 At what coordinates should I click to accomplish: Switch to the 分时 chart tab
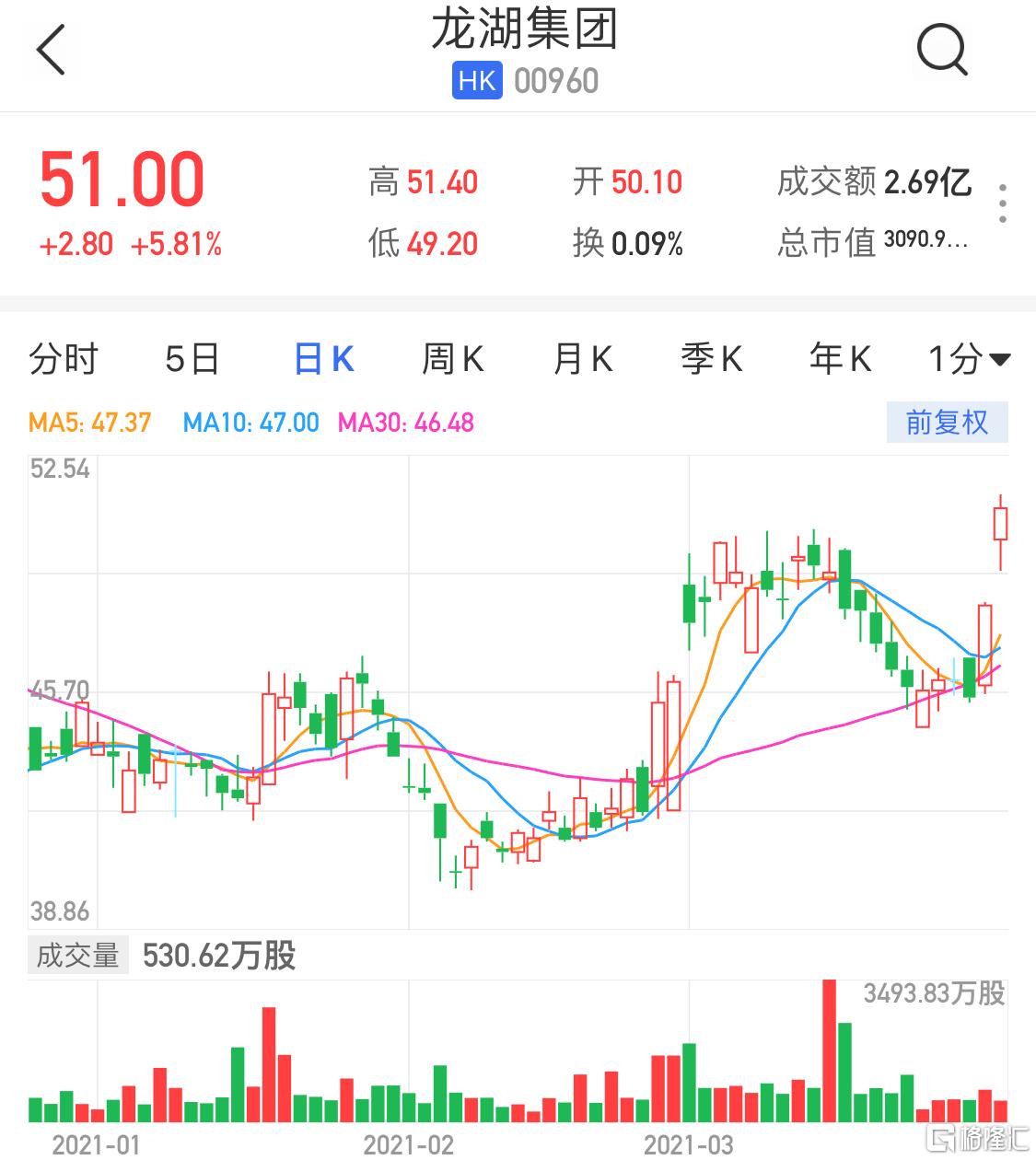point(63,359)
